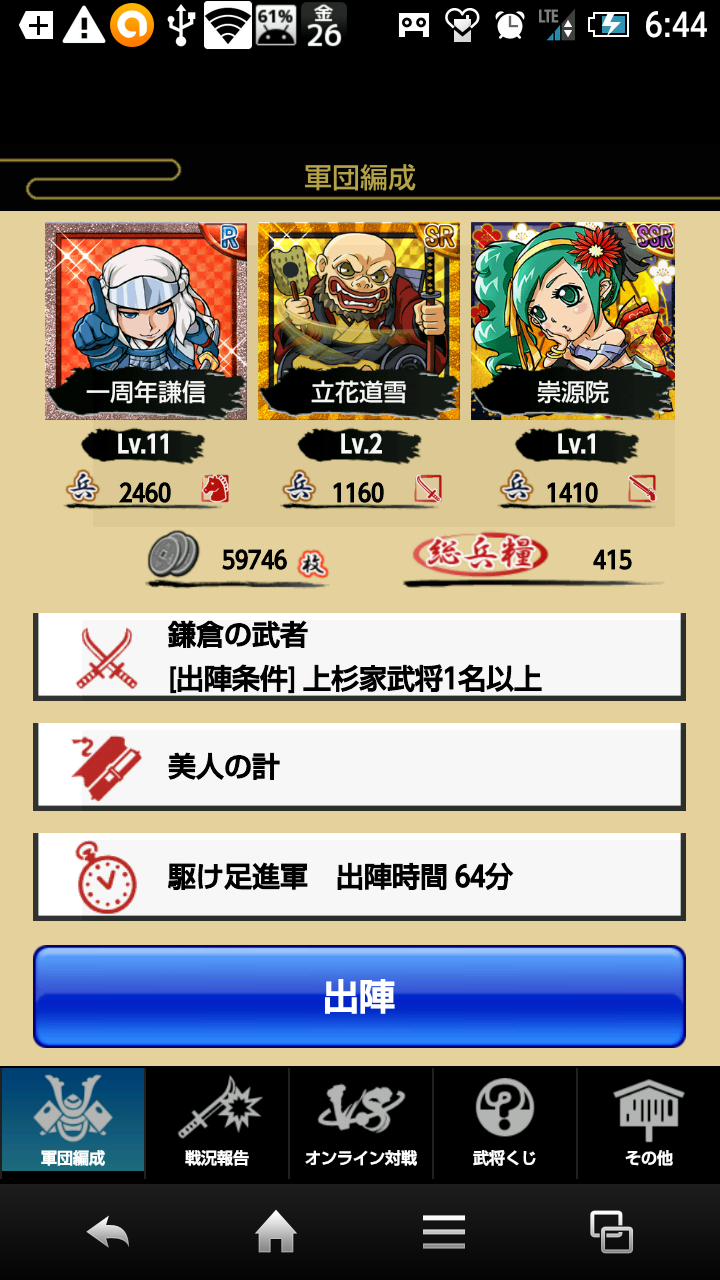Select the 立花道雪 general card
Screen dimensions: 720x1280
pyautogui.click(x=359, y=321)
